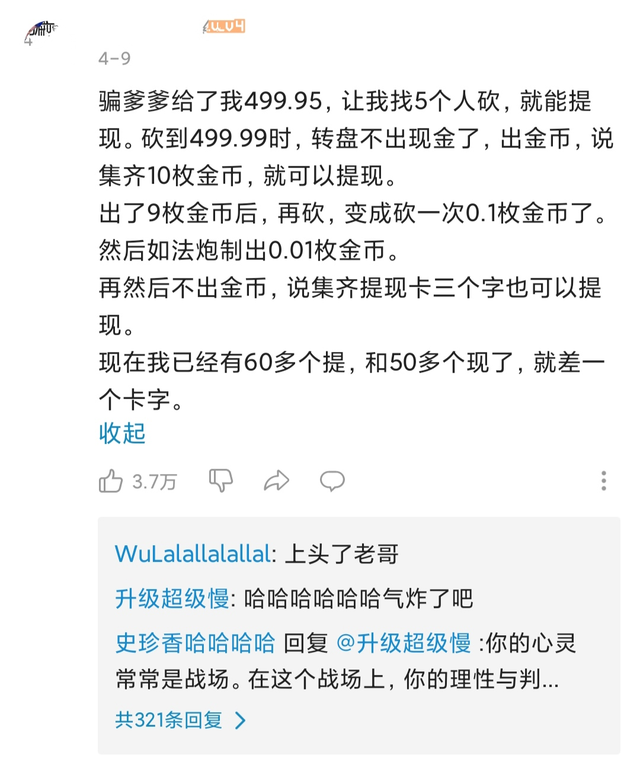Share this comment
This screenshot has width=640, height=768.
(x=276, y=481)
